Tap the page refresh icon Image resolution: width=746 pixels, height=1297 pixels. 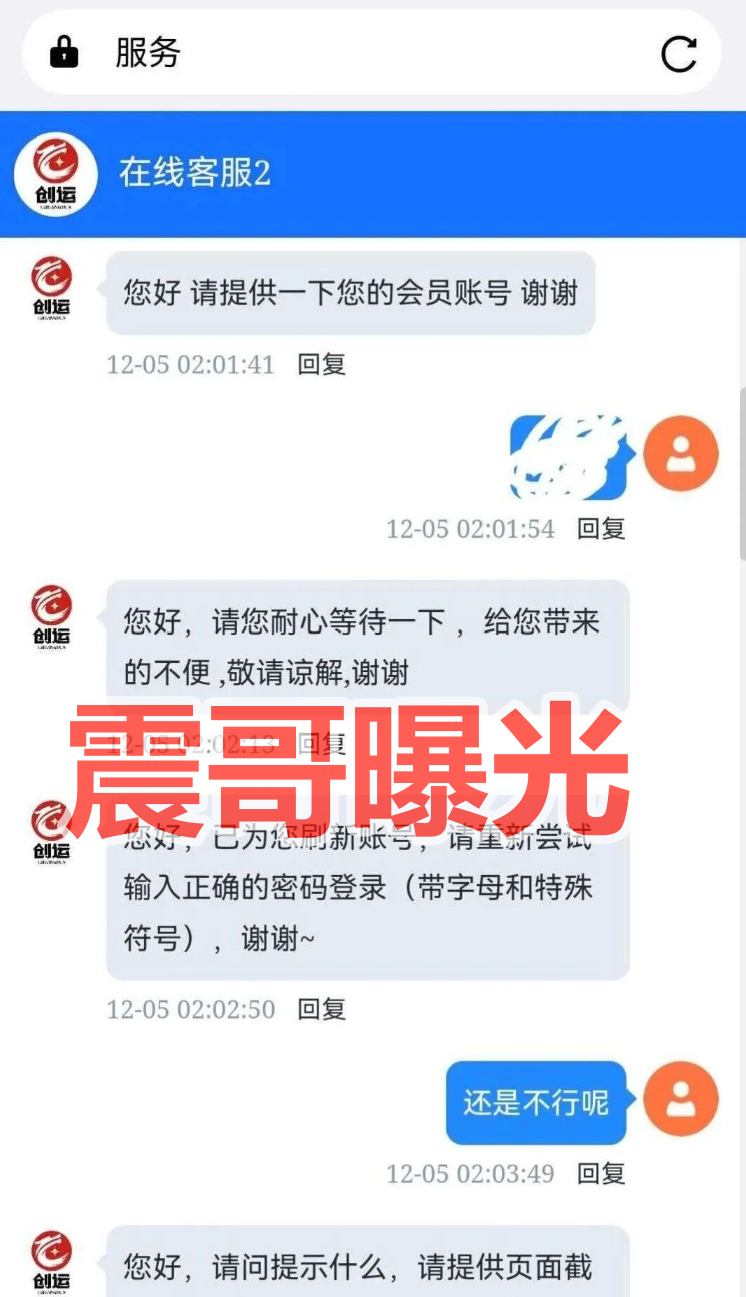(x=681, y=54)
